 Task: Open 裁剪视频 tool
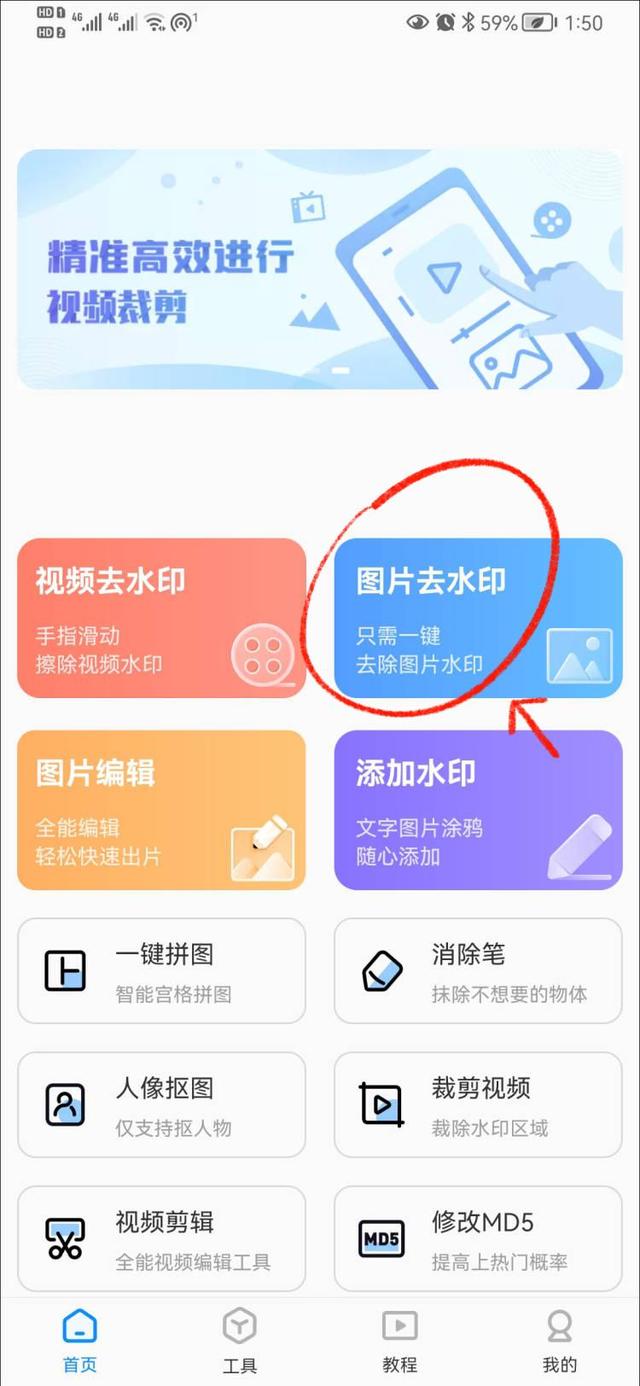(477, 1104)
